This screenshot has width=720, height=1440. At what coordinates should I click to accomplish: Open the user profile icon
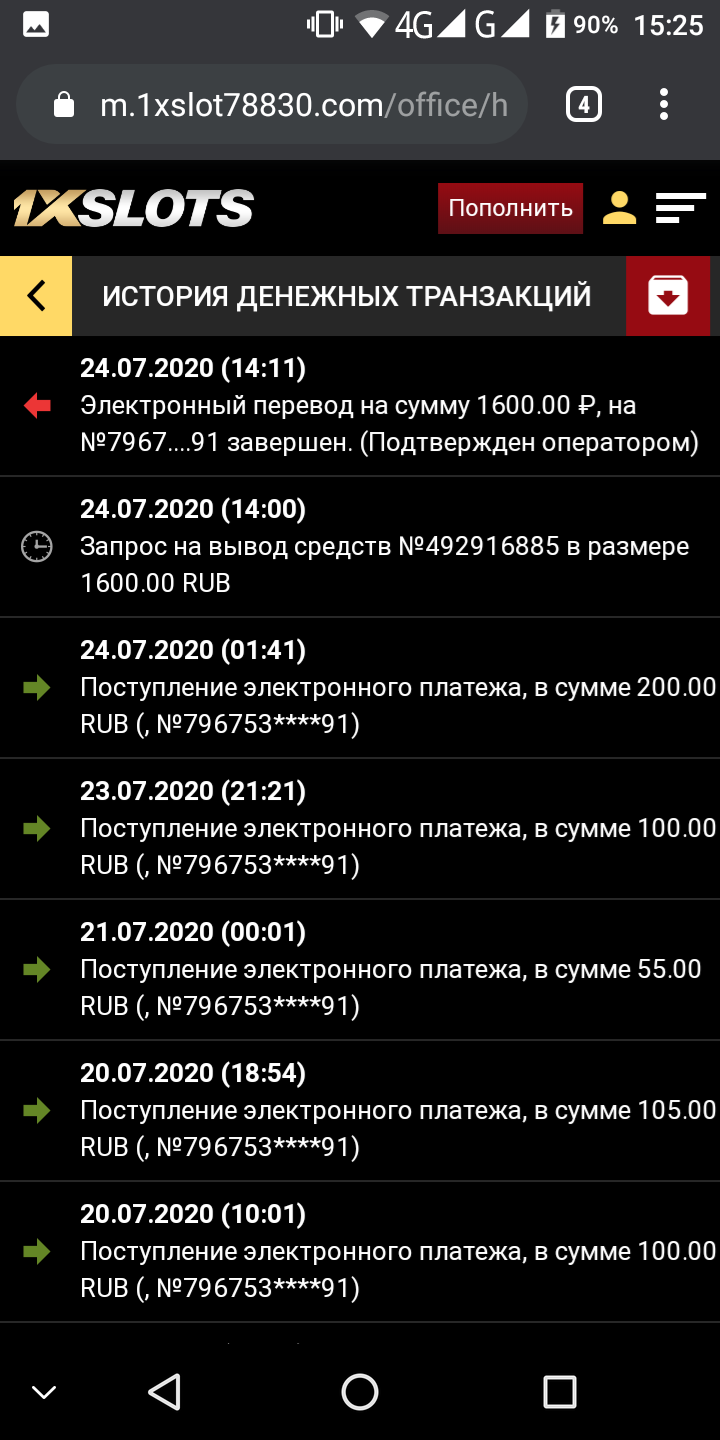(620, 208)
